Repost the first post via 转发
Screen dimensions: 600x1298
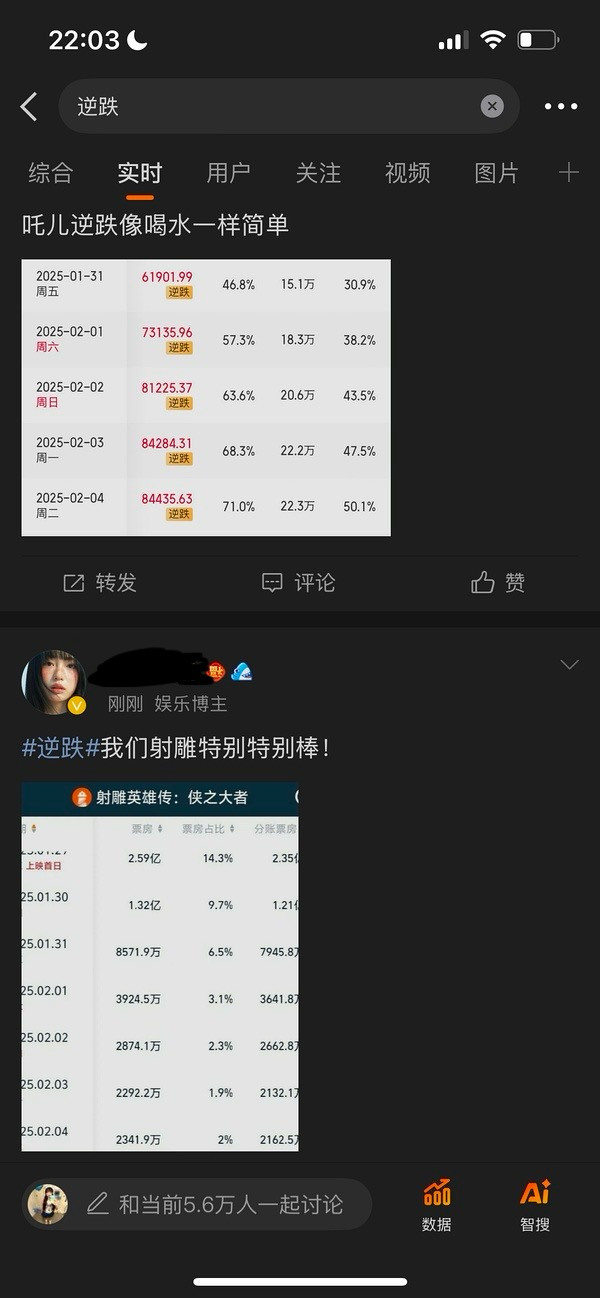tap(100, 583)
